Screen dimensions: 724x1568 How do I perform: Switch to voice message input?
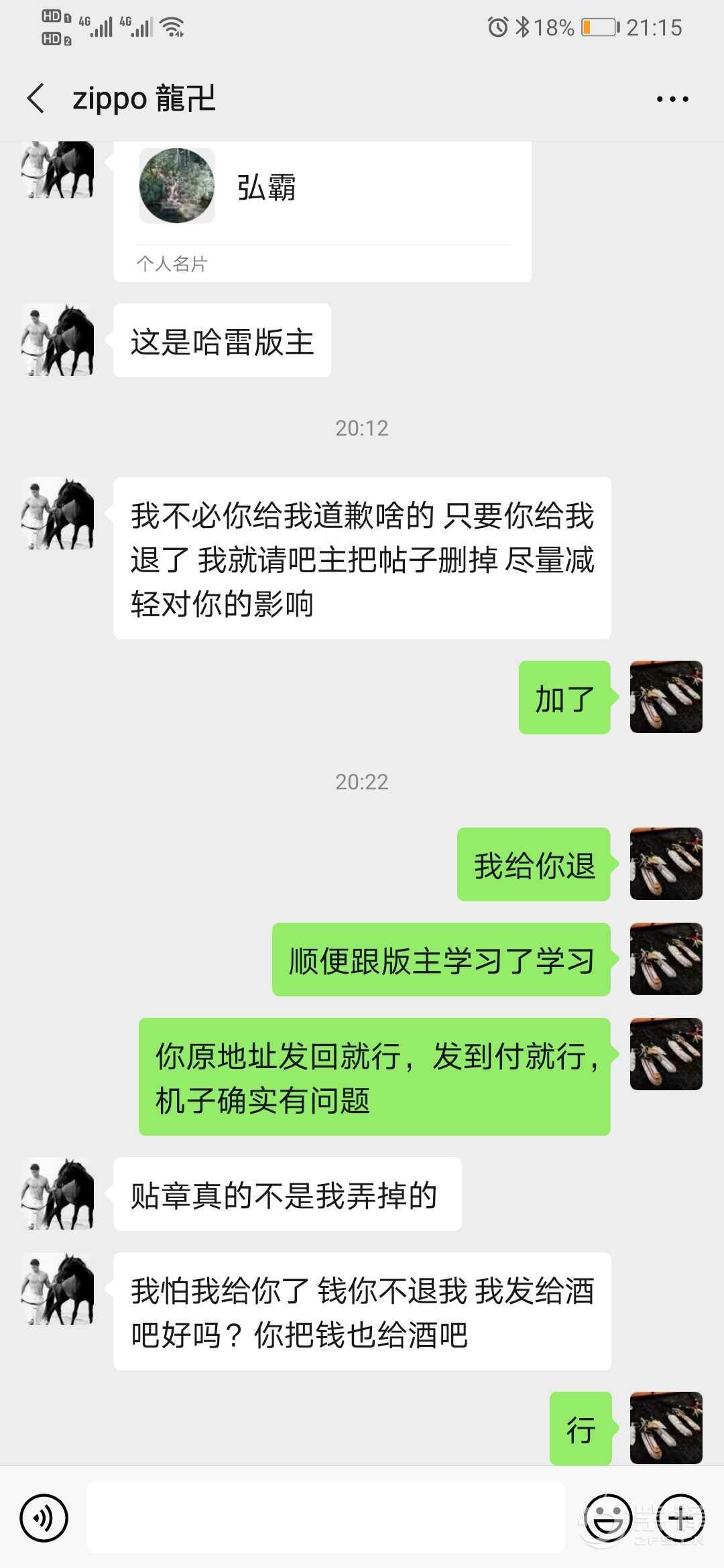44,1518
